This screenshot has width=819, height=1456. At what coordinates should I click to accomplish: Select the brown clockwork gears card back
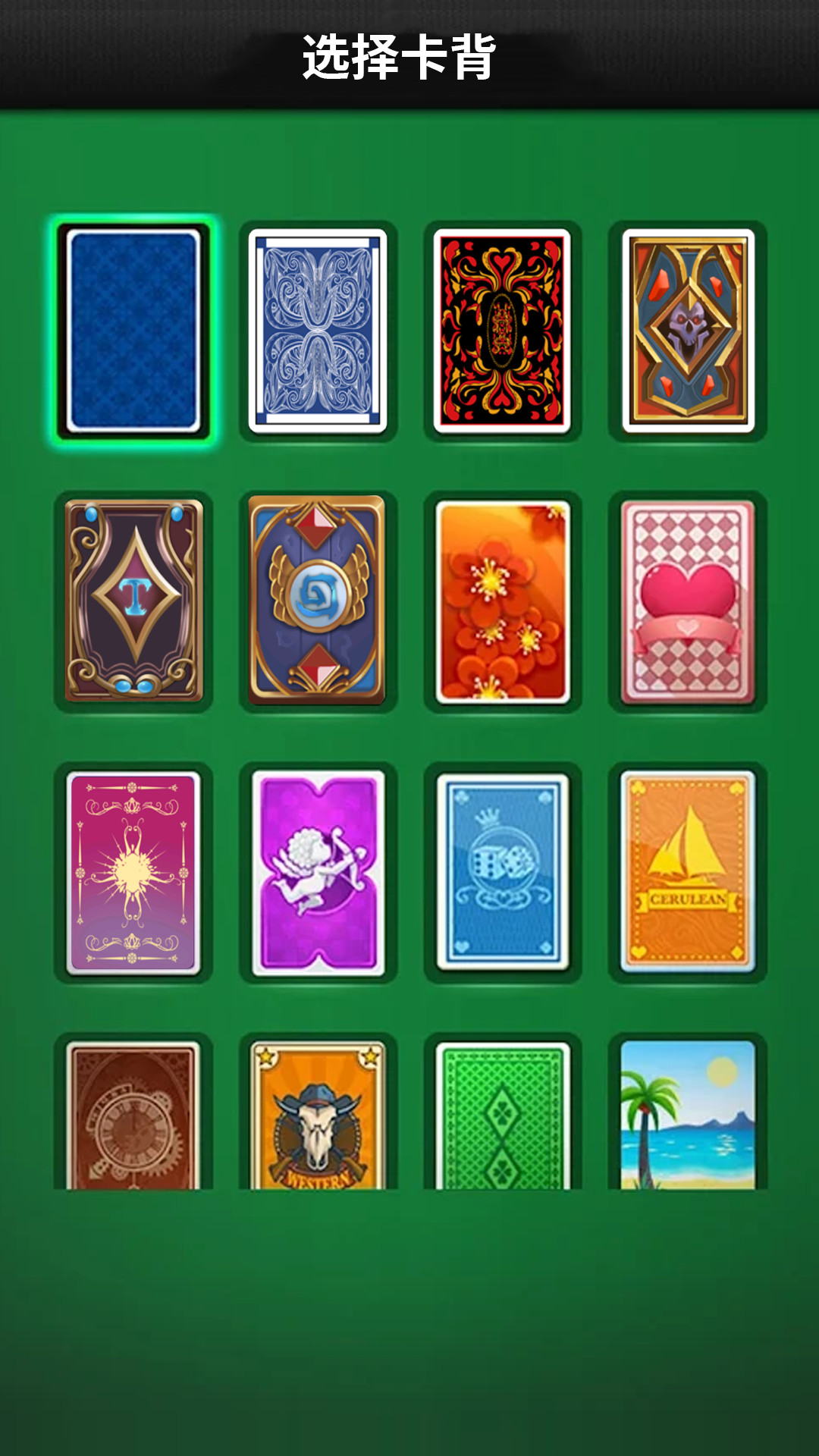point(133,1115)
